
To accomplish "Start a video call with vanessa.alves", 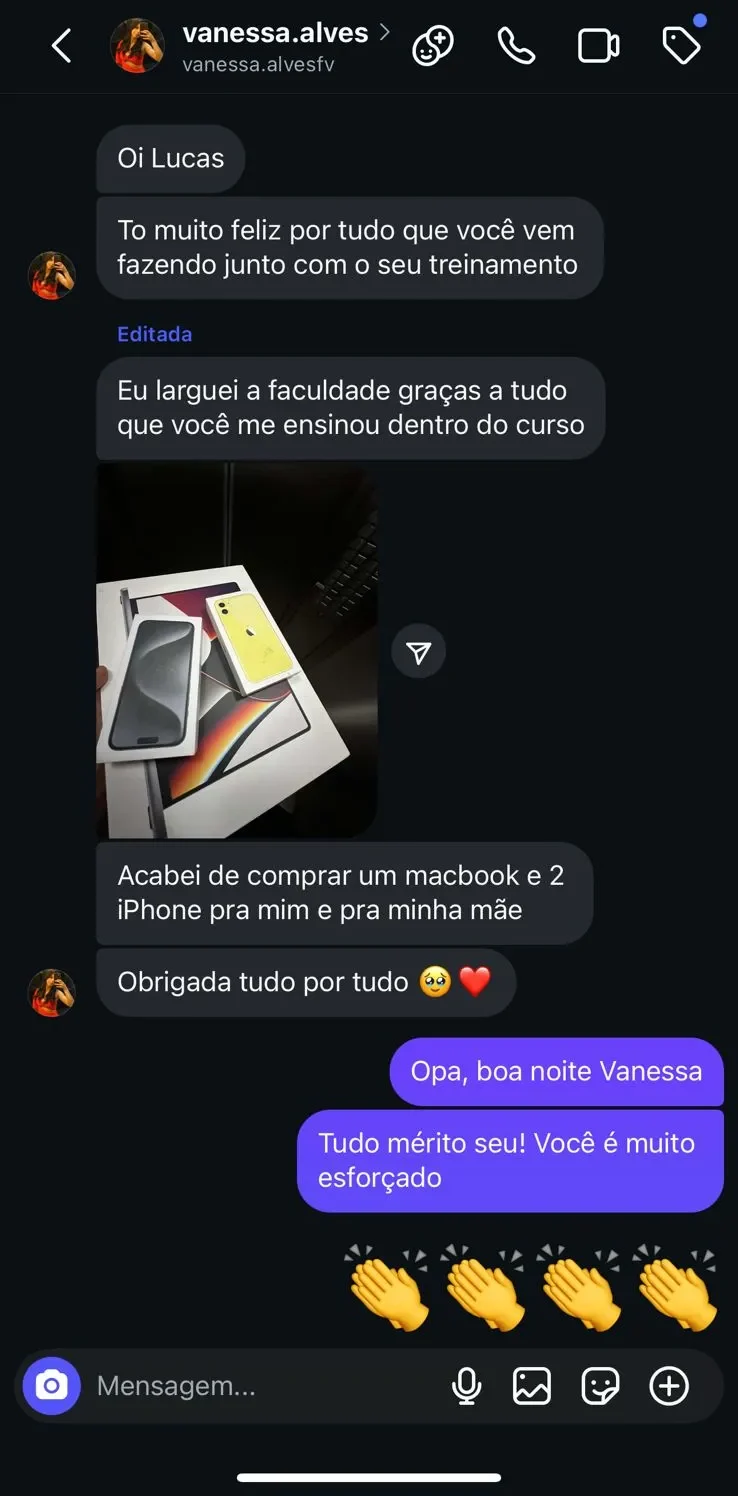I will [x=598, y=46].
